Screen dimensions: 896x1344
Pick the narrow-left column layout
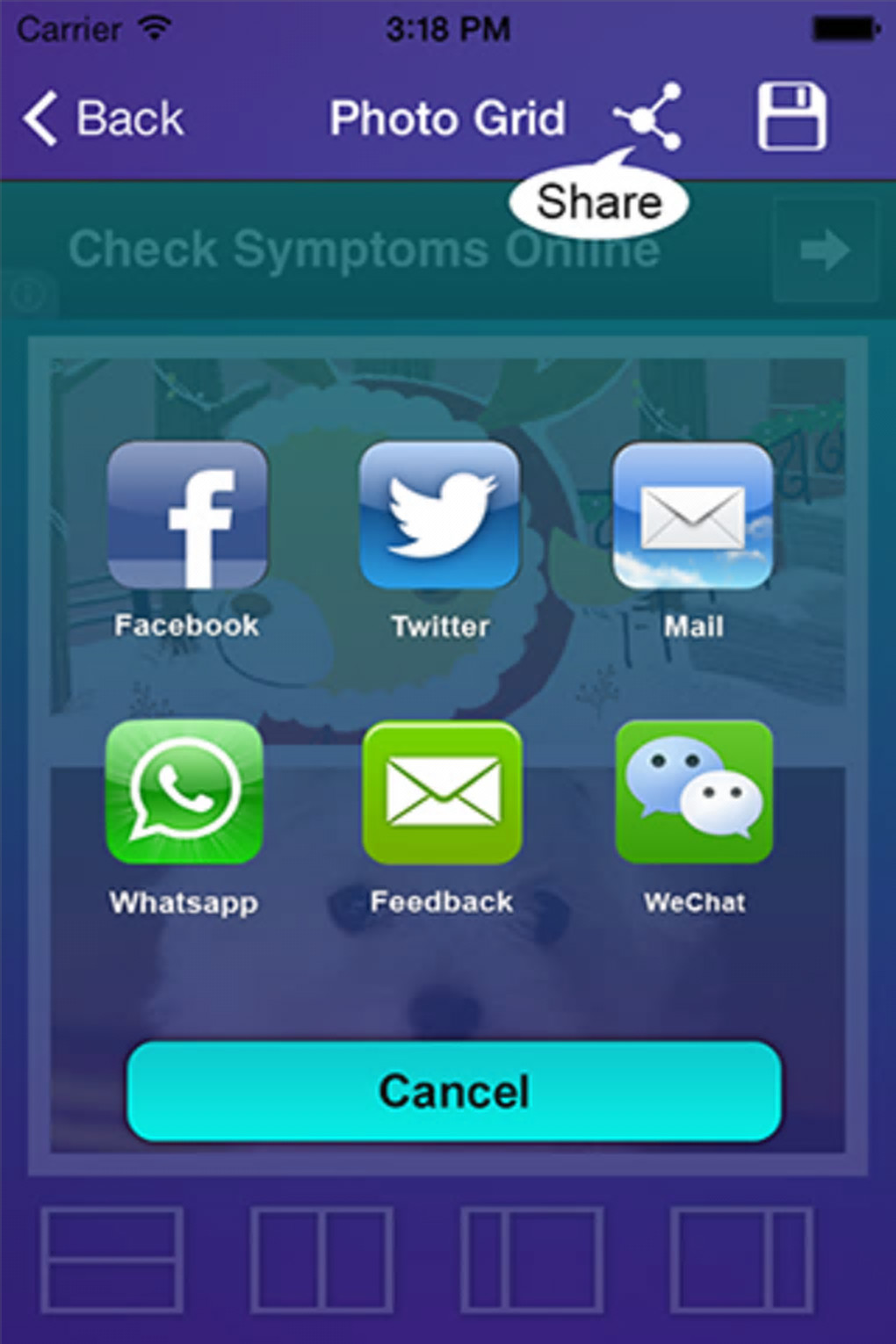[531, 1259]
